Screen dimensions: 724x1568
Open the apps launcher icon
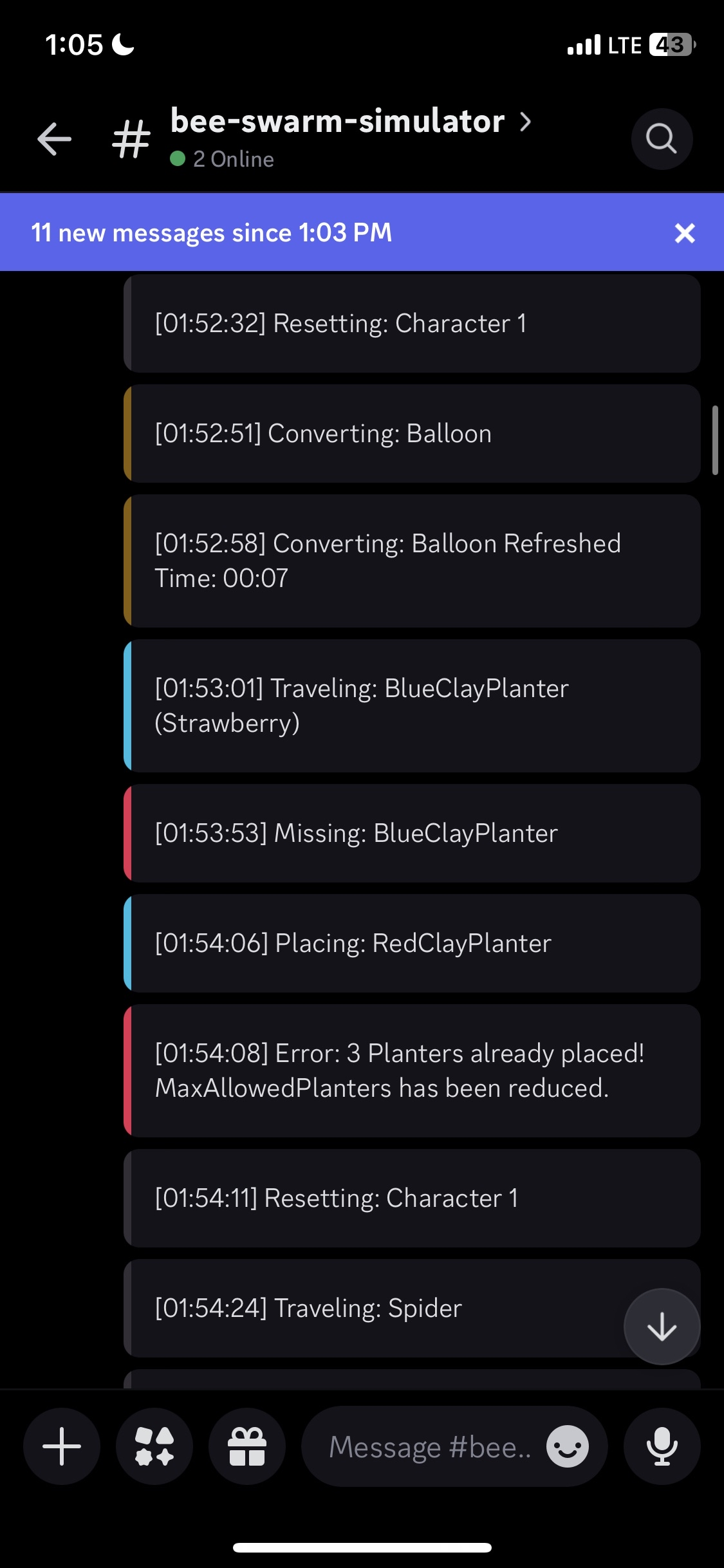[x=154, y=1446]
